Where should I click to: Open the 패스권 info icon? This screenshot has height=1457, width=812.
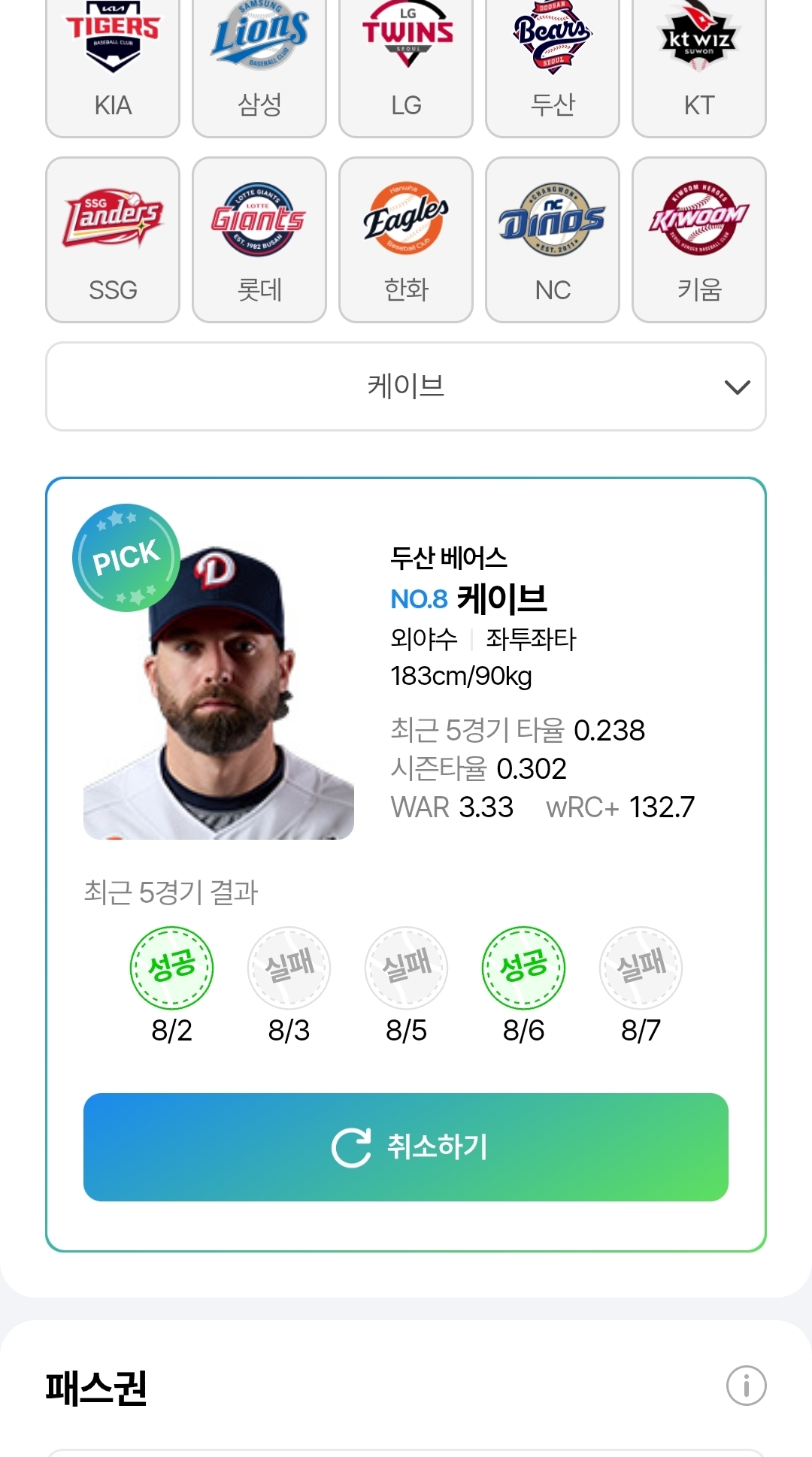coord(746,1386)
